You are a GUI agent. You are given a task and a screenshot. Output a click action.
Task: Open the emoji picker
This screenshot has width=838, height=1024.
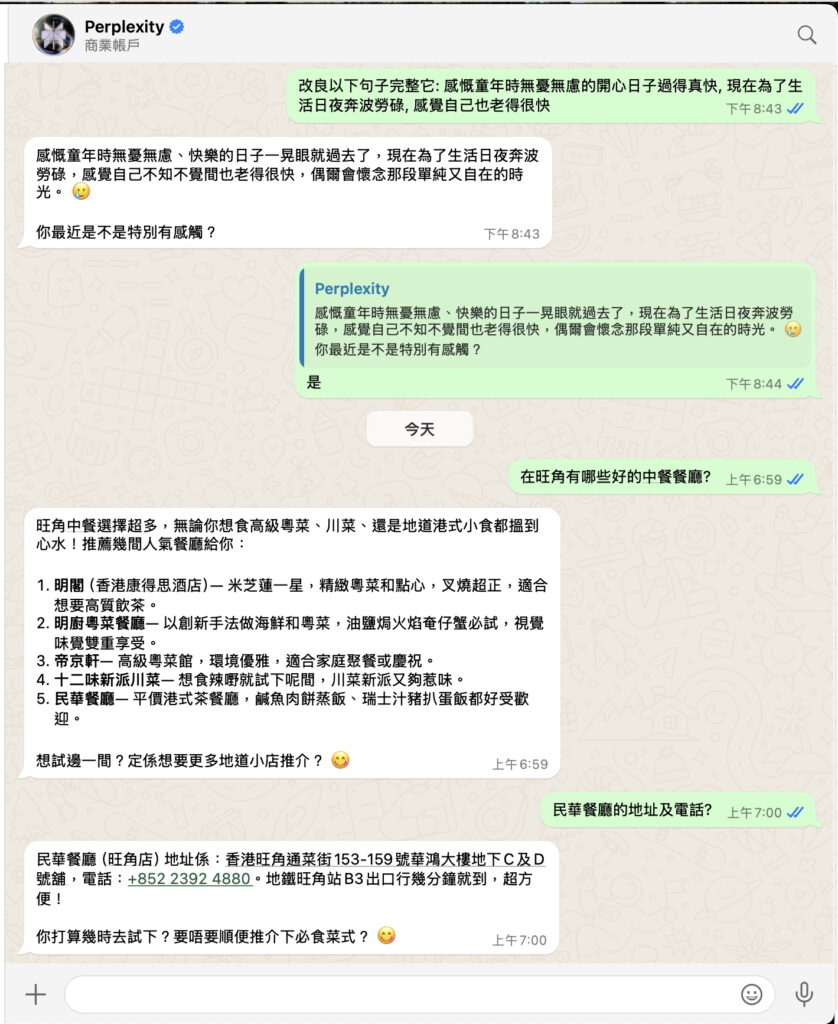752,994
